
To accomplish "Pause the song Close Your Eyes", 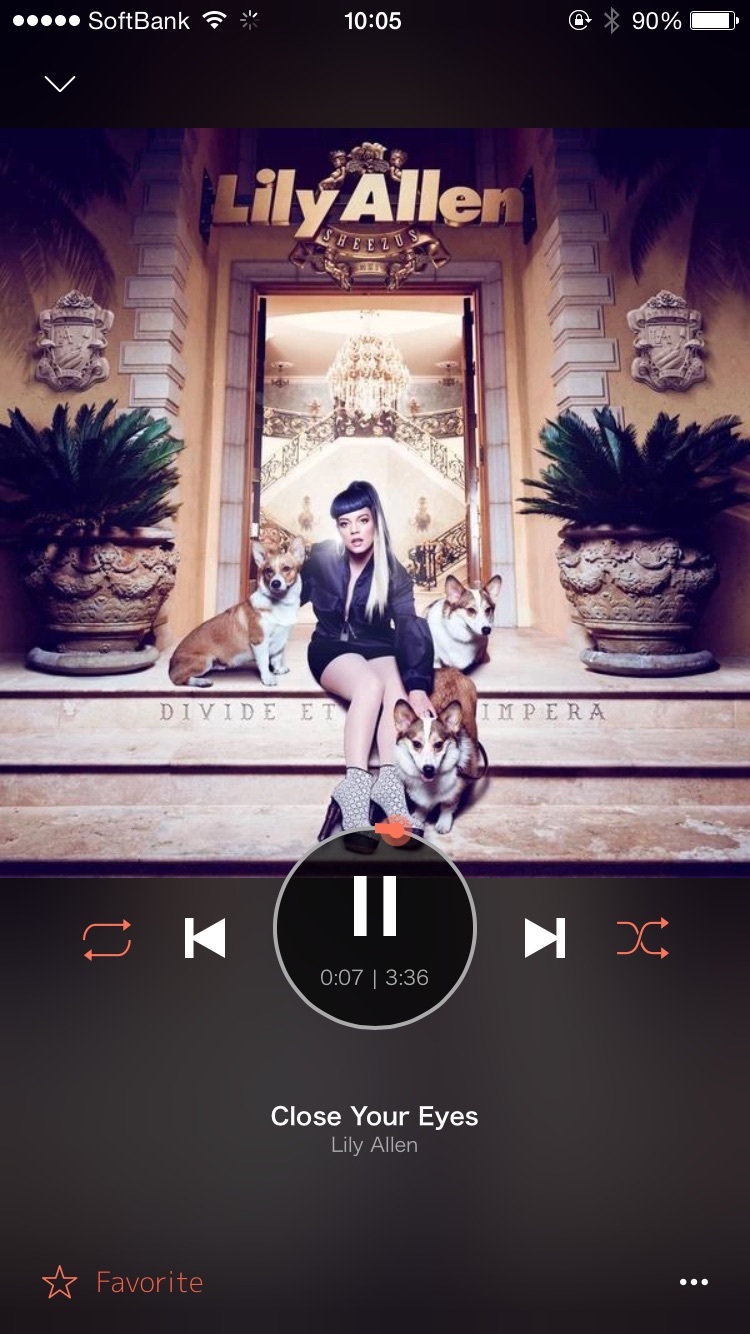I will pos(375,908).
